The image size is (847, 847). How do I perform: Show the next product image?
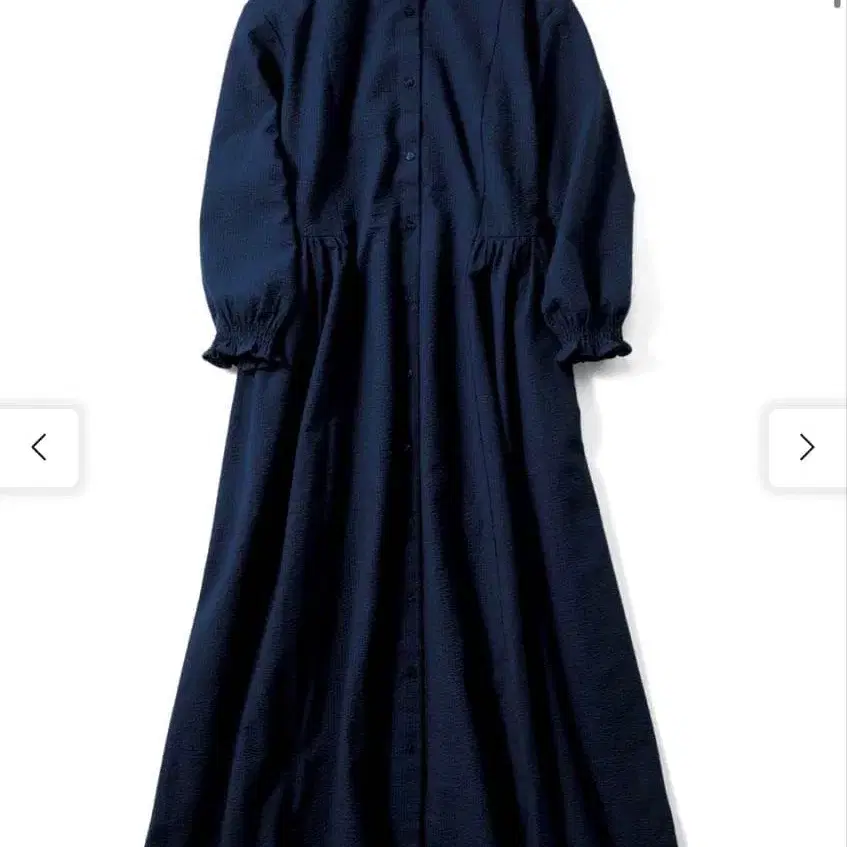pyautogui.click(x=806, y=447)
